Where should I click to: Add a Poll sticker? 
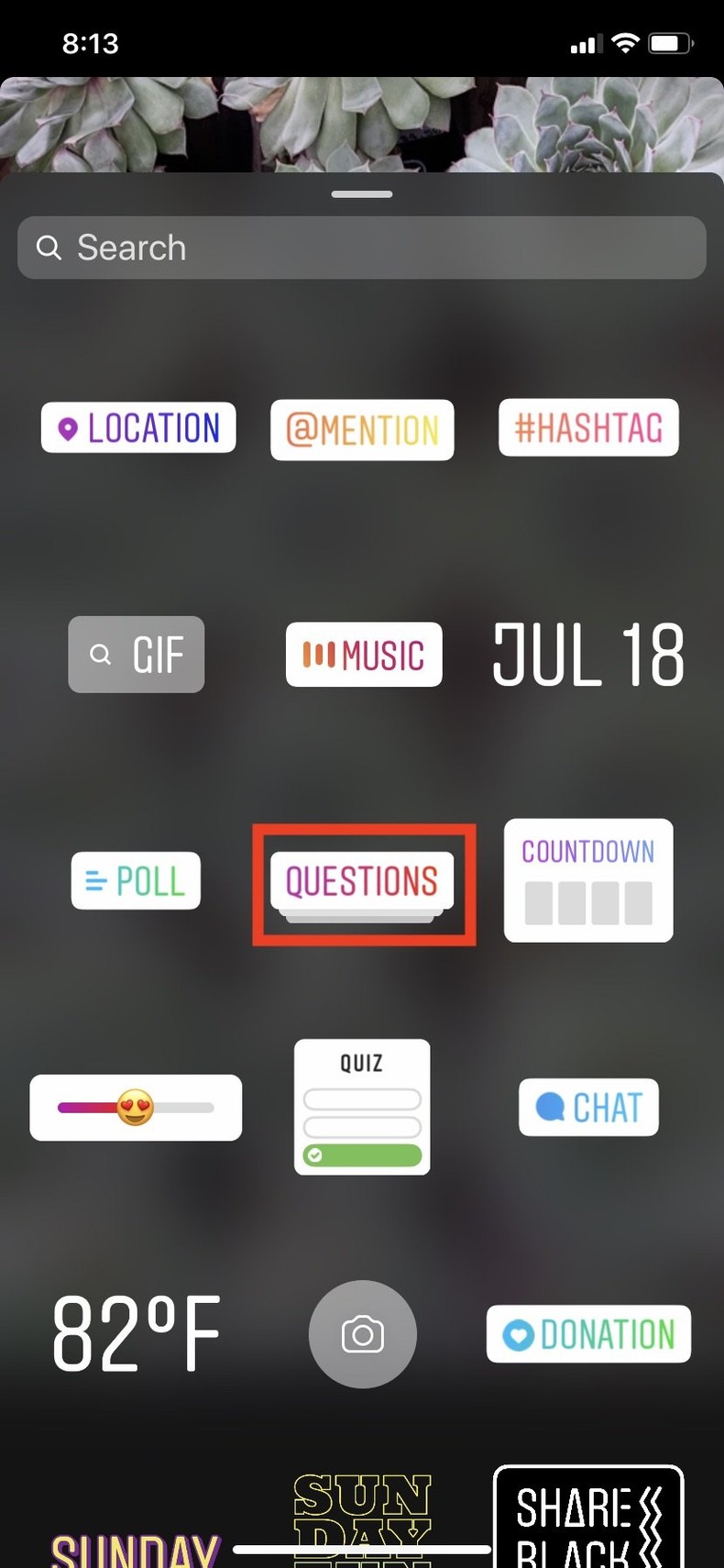[x=136, y=881]
